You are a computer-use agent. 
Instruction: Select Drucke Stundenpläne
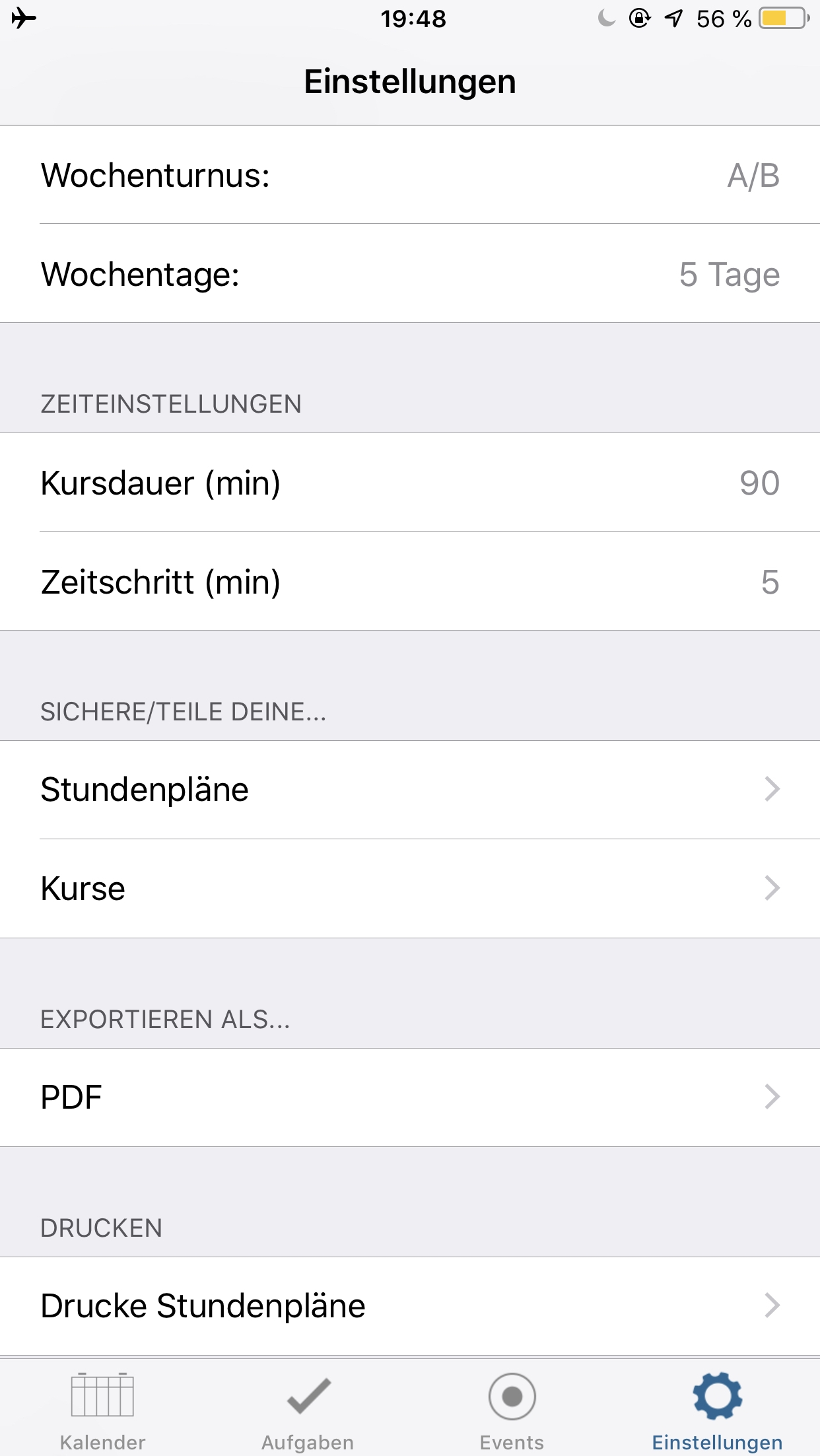pos(409,1305)
